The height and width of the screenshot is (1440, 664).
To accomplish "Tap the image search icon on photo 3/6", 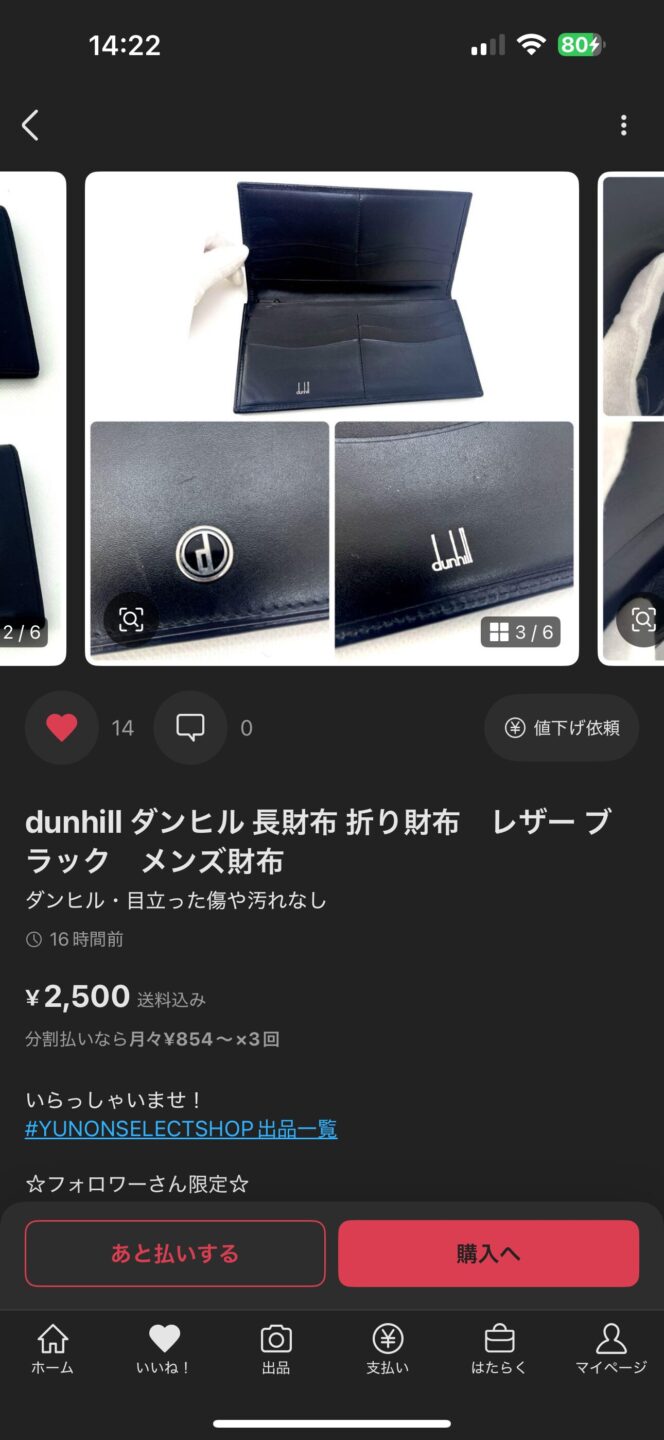I will point(131,619).
